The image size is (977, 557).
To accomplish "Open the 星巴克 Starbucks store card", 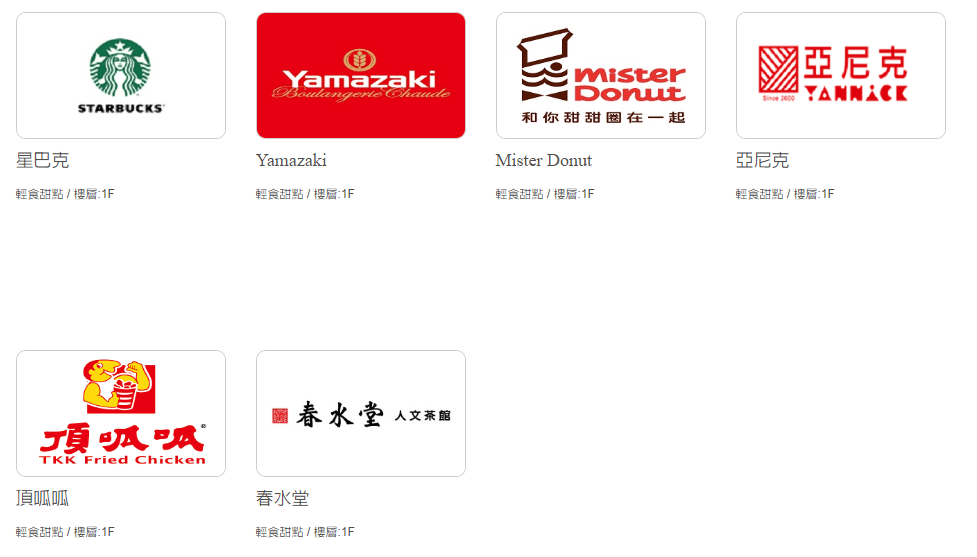I will [x=121, y=76].
